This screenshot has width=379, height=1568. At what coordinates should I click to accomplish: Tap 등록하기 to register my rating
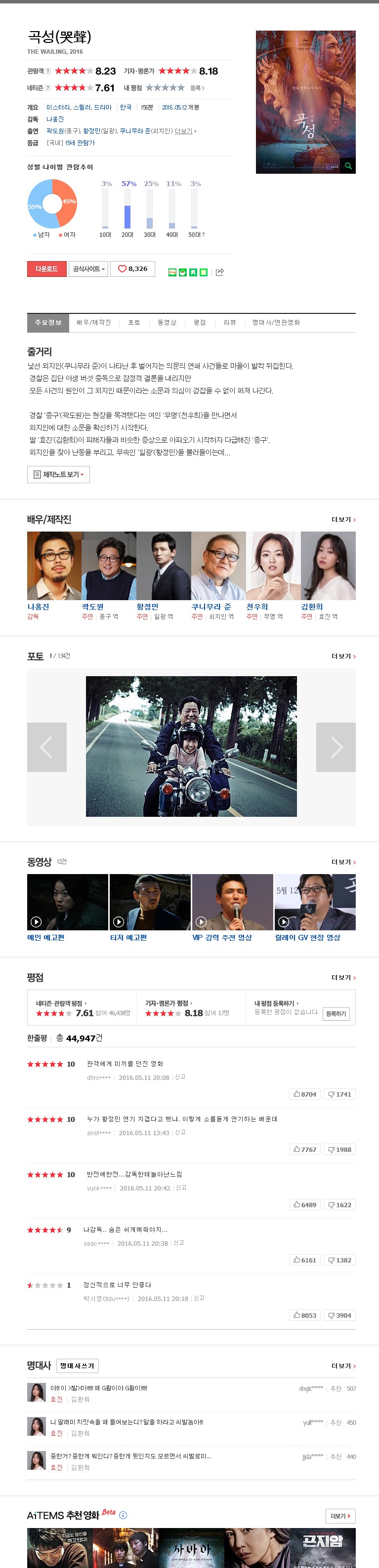coord(336,1013)
